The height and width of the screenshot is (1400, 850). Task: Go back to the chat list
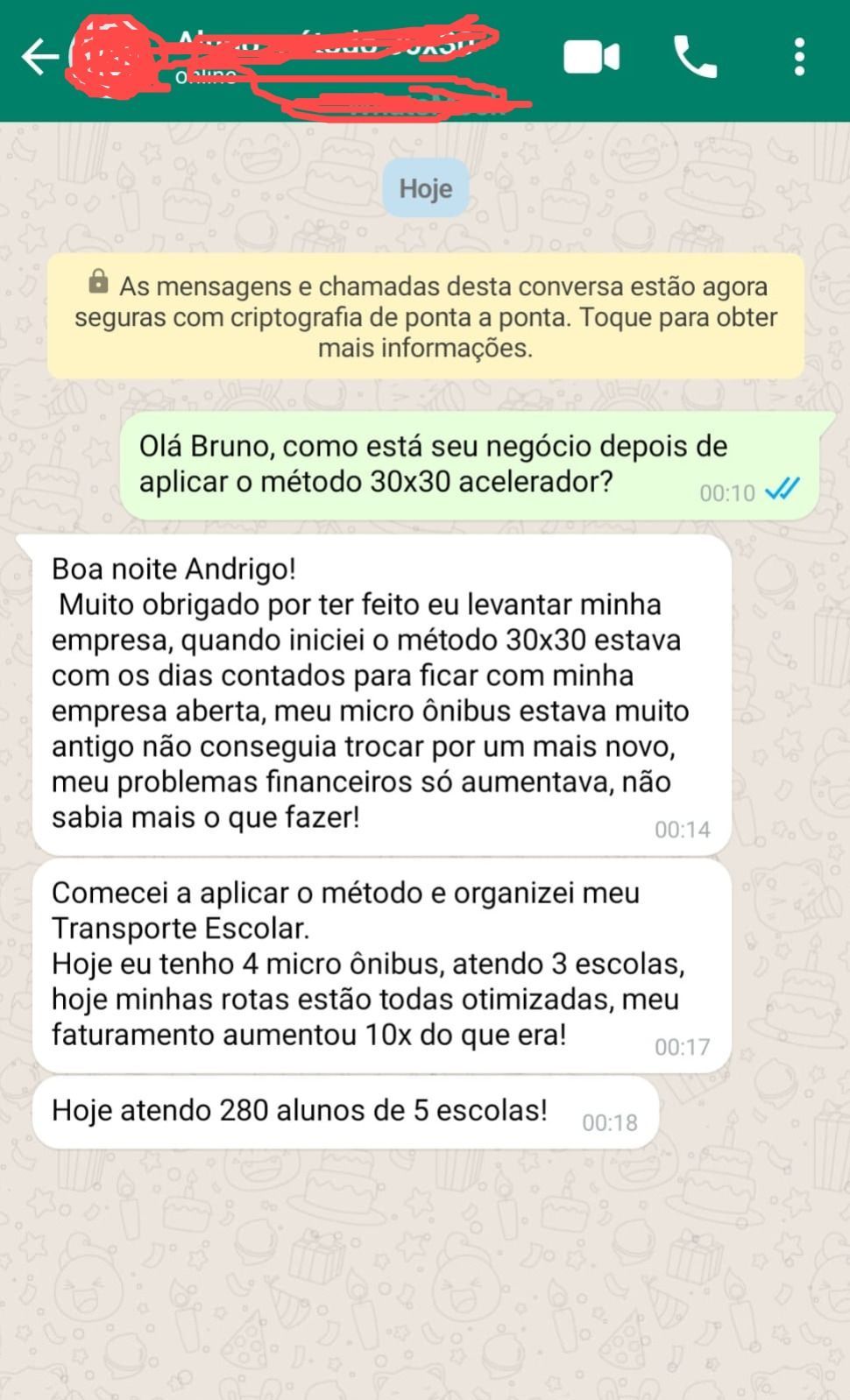39,58
